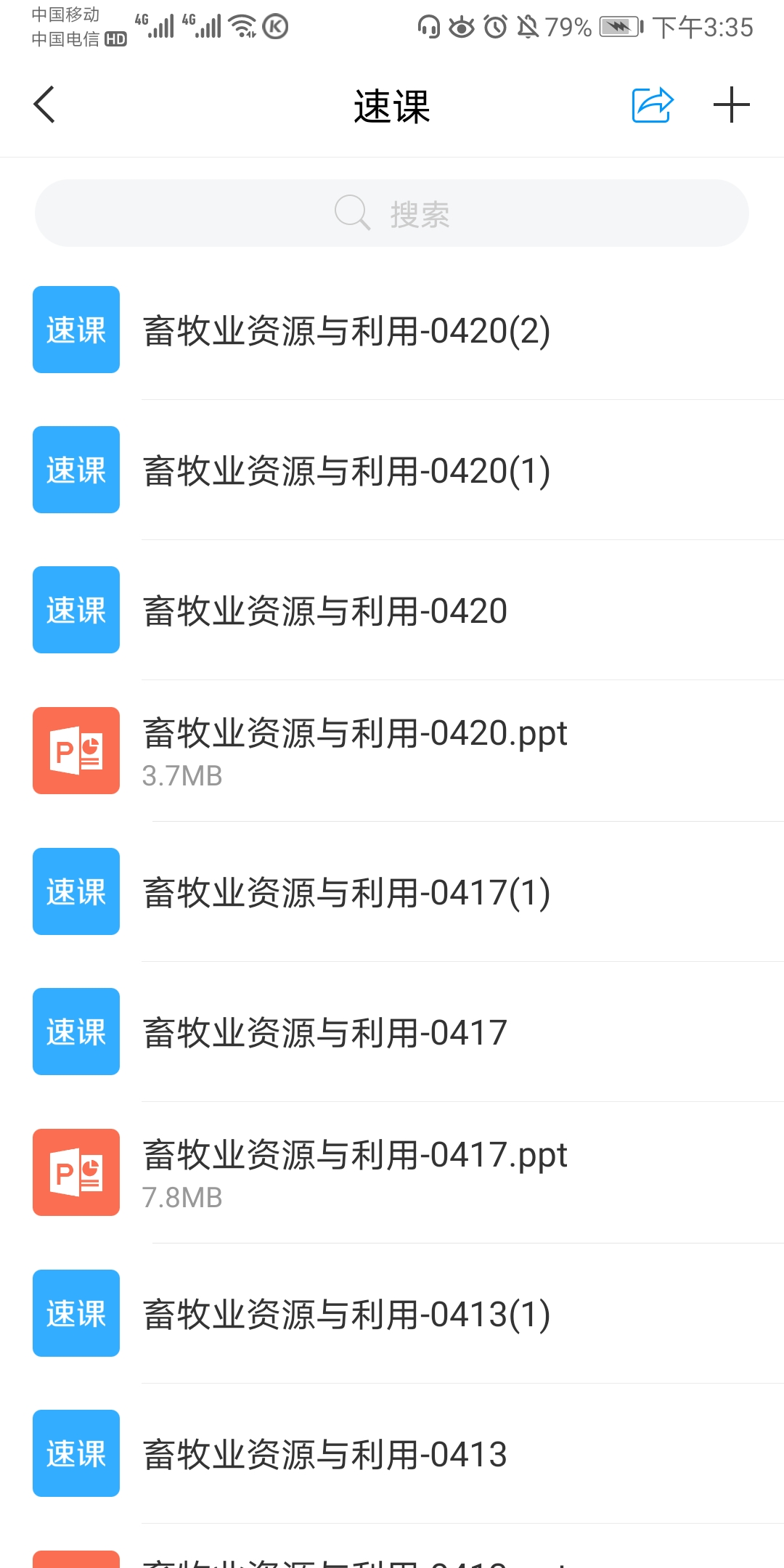
Task: Tap the plus icon to add new
Action: click(x=731, y=105)
